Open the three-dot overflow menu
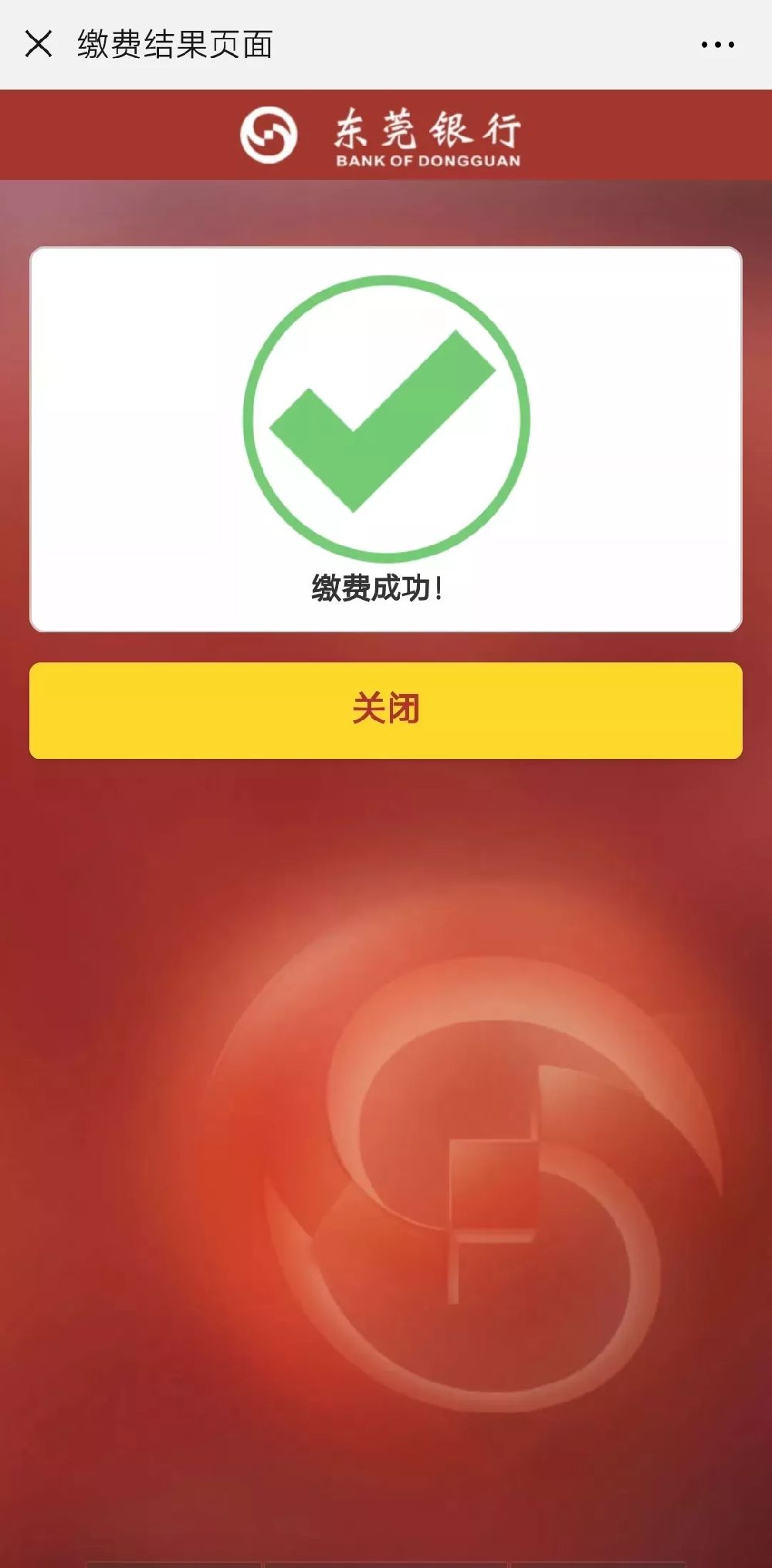The image size is (772, 1568). coord(717,45)
